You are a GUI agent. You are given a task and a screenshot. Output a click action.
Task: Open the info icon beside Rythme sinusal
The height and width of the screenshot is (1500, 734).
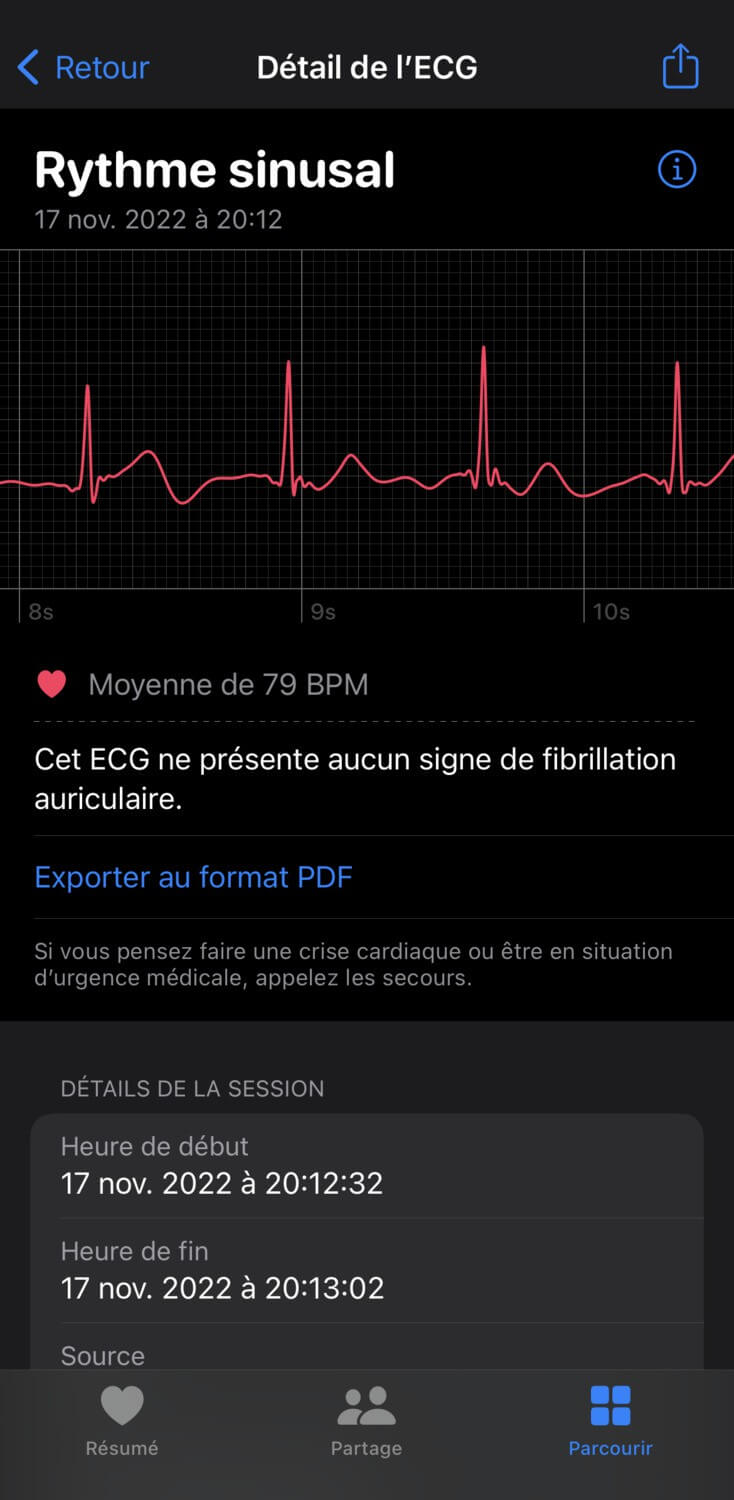click(677, 170)
